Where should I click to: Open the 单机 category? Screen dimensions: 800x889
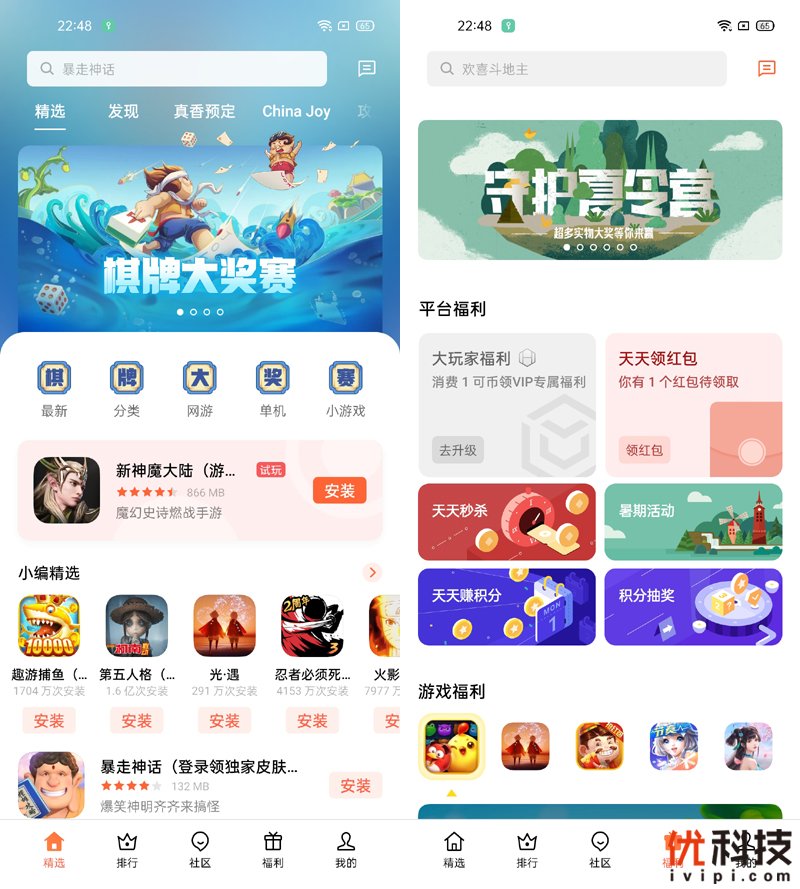[272, 388]
